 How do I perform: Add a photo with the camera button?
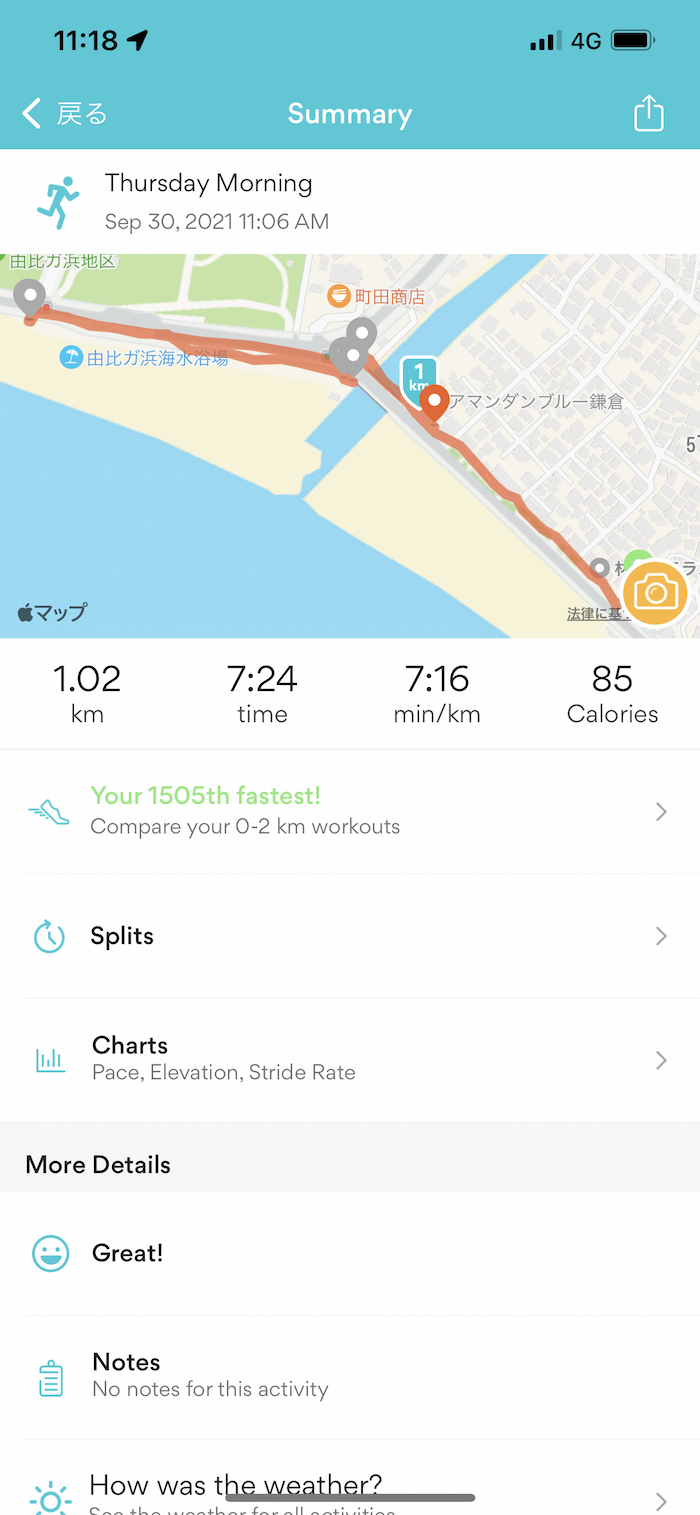pos(655,593)
